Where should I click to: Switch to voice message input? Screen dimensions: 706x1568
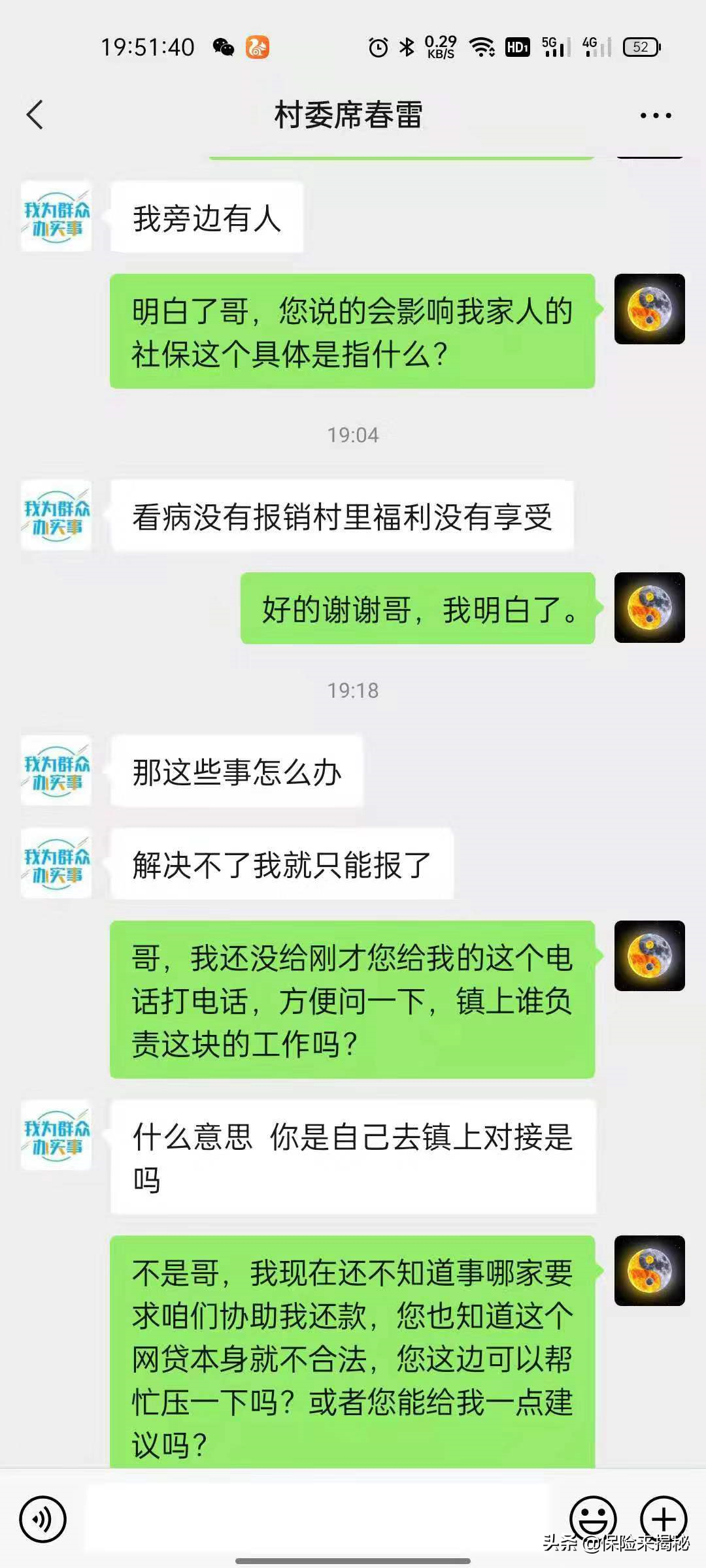[x=43, y=1519]
